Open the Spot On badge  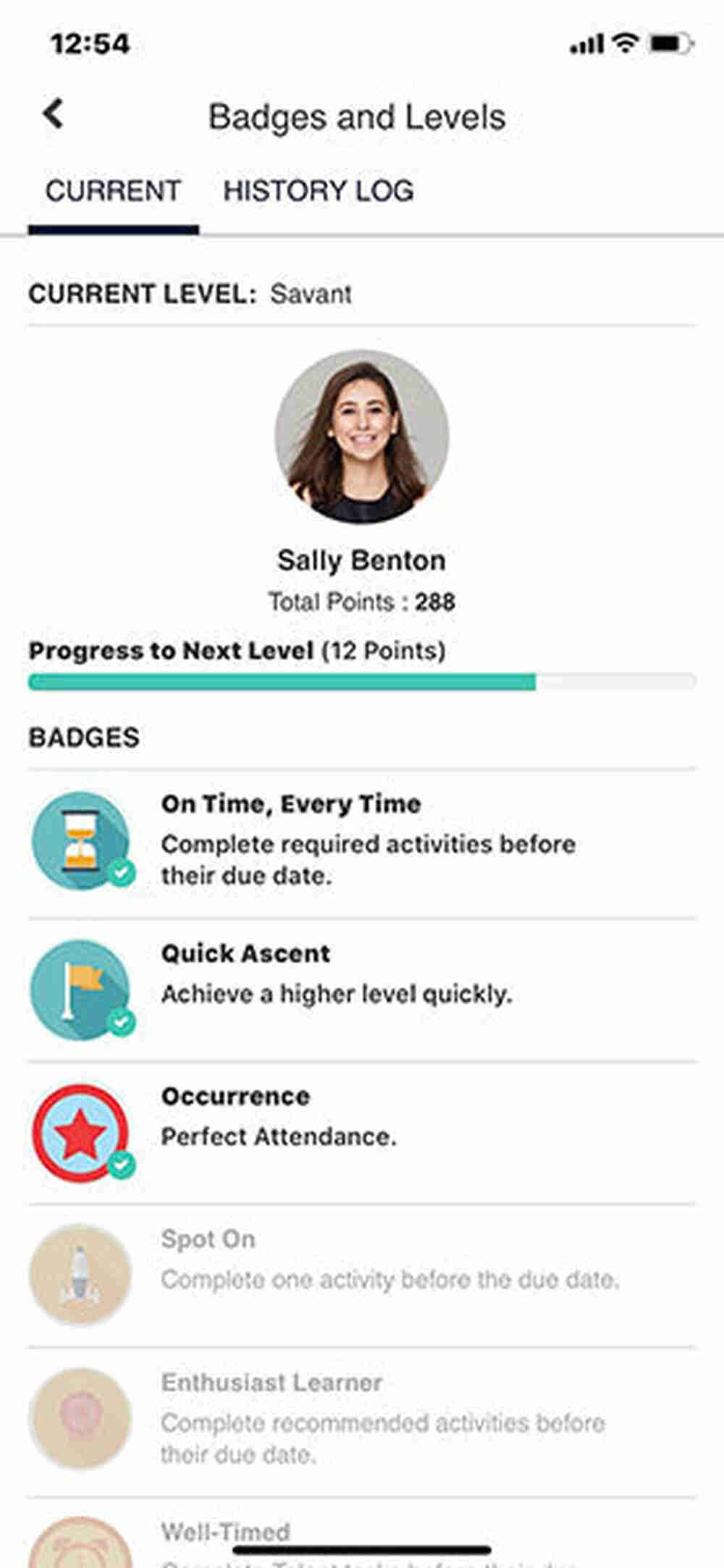pyautogui.click(x=362, y=1276)
